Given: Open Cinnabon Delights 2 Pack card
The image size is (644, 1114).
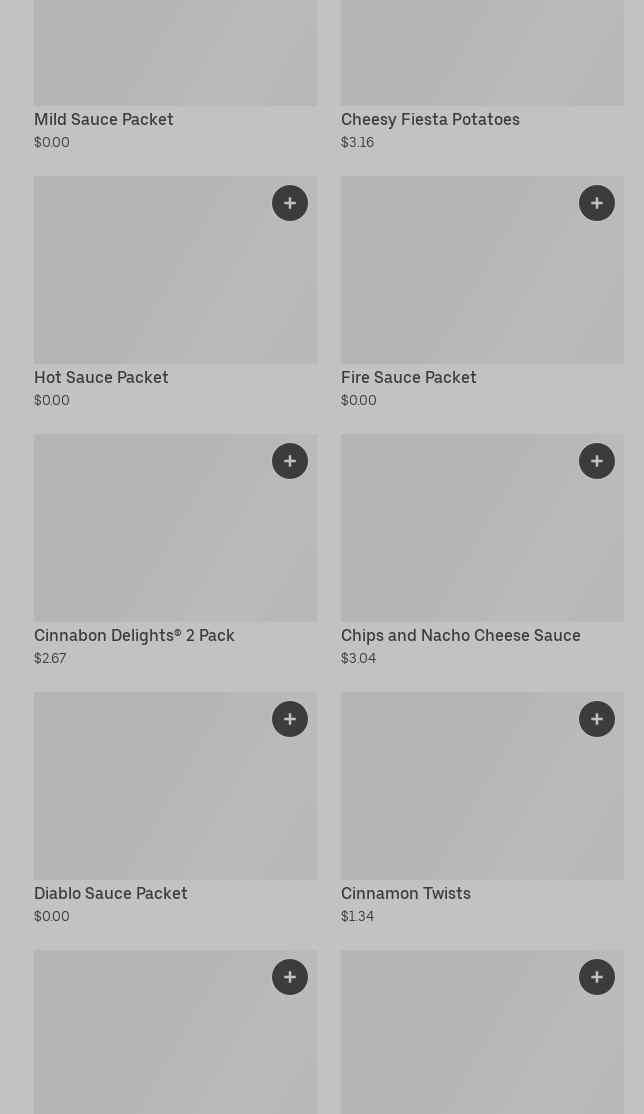Looking at the screenshot, I should tap(176, 551).
